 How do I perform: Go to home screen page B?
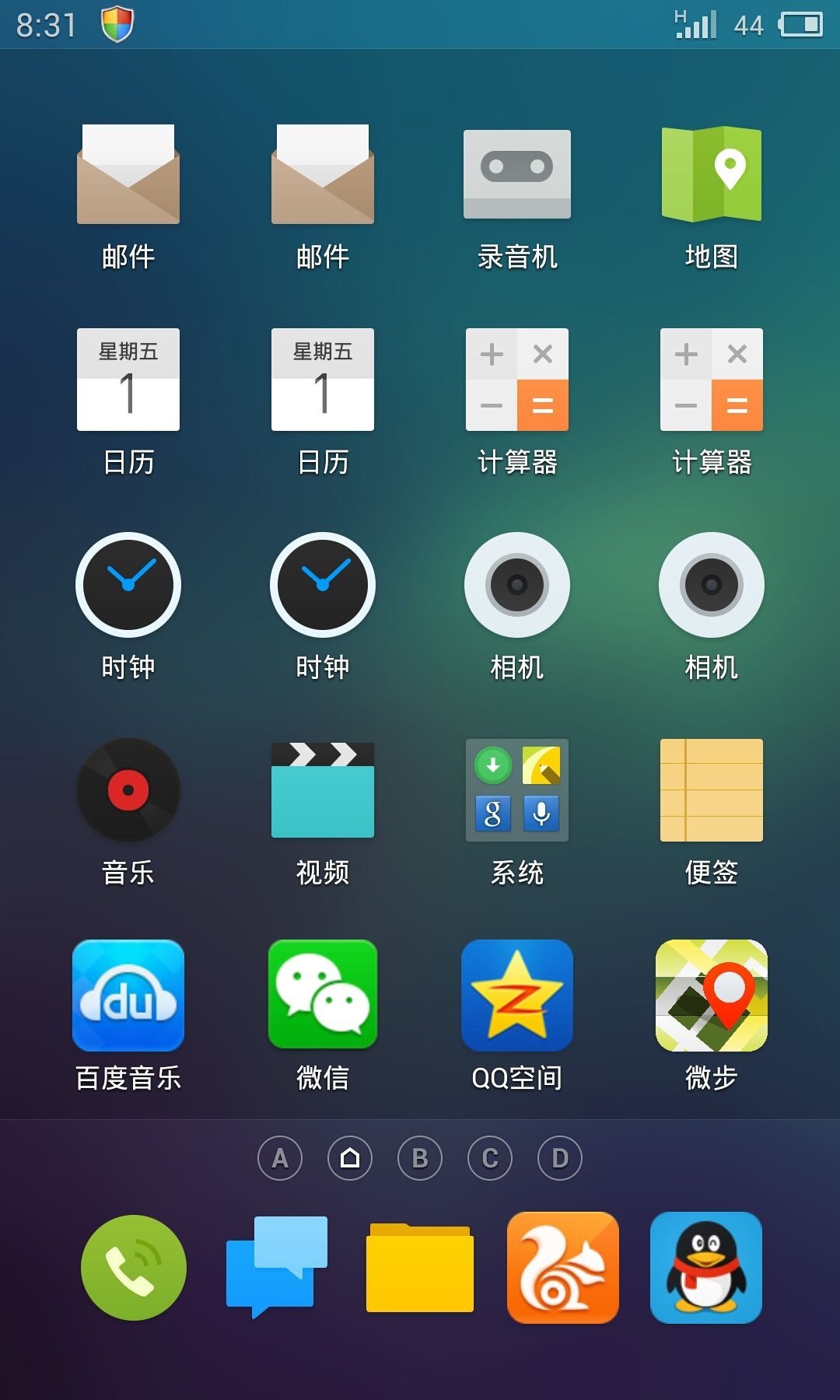point(420,1158)
